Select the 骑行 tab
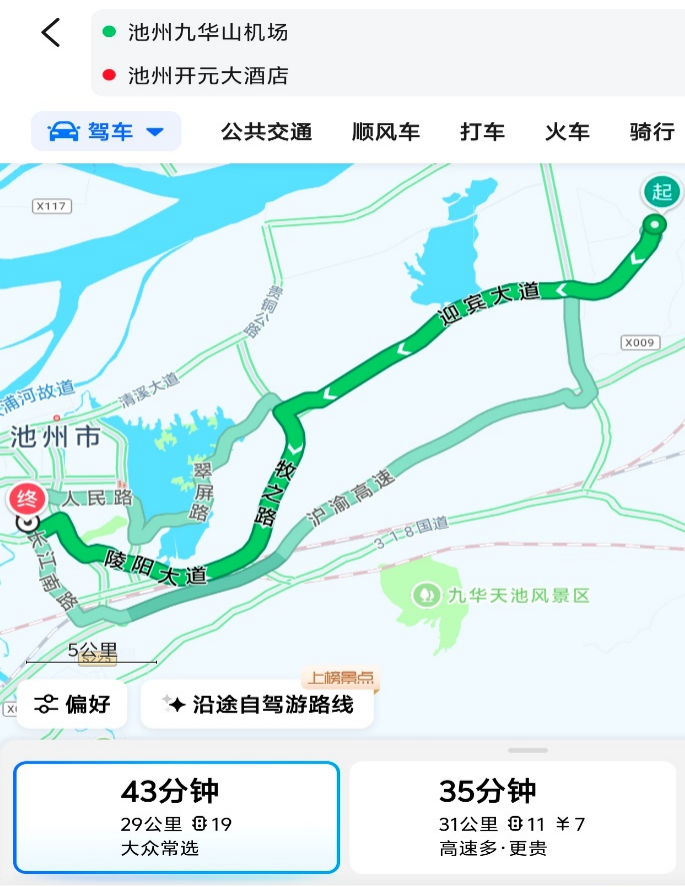685x887 pixels. (651, 132)
